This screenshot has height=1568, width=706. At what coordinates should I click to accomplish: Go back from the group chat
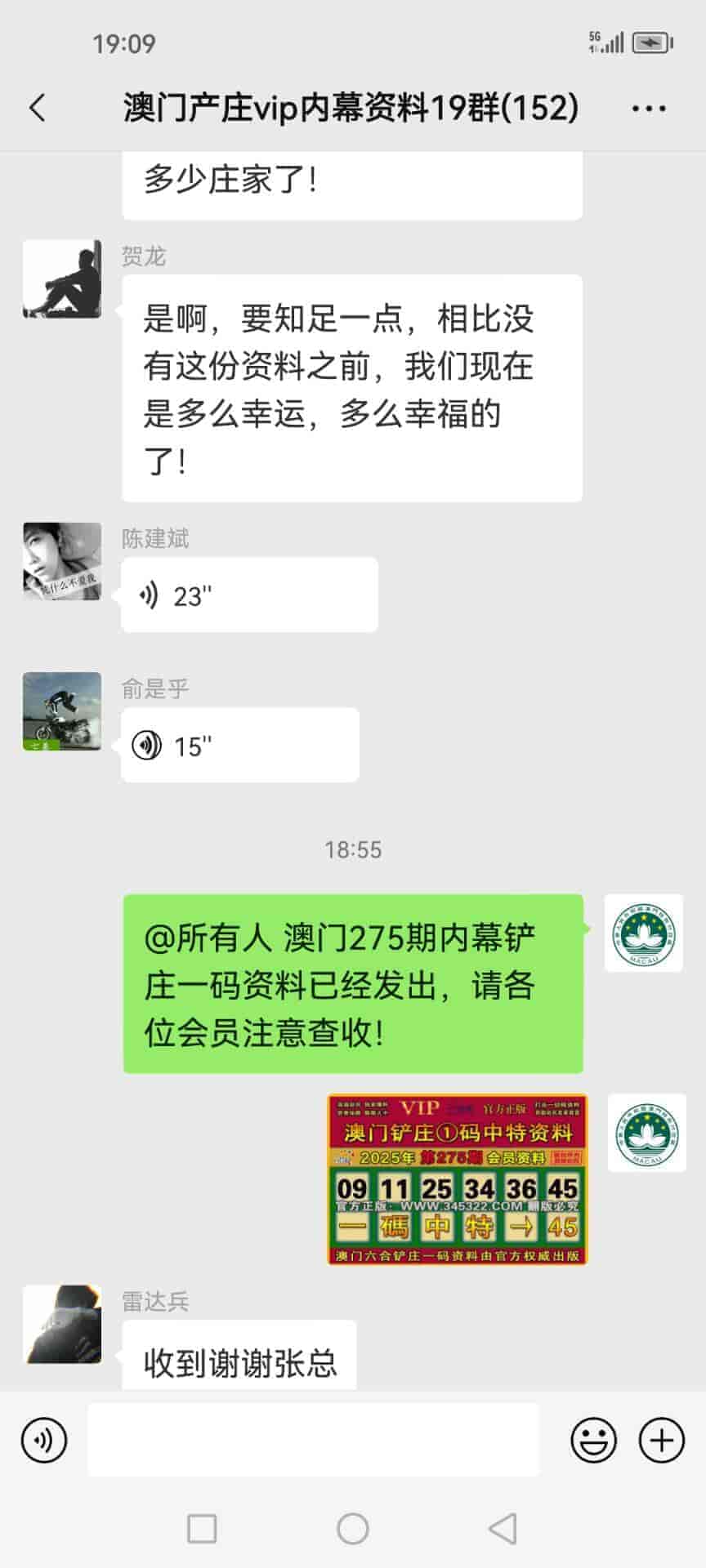point(38,108)
